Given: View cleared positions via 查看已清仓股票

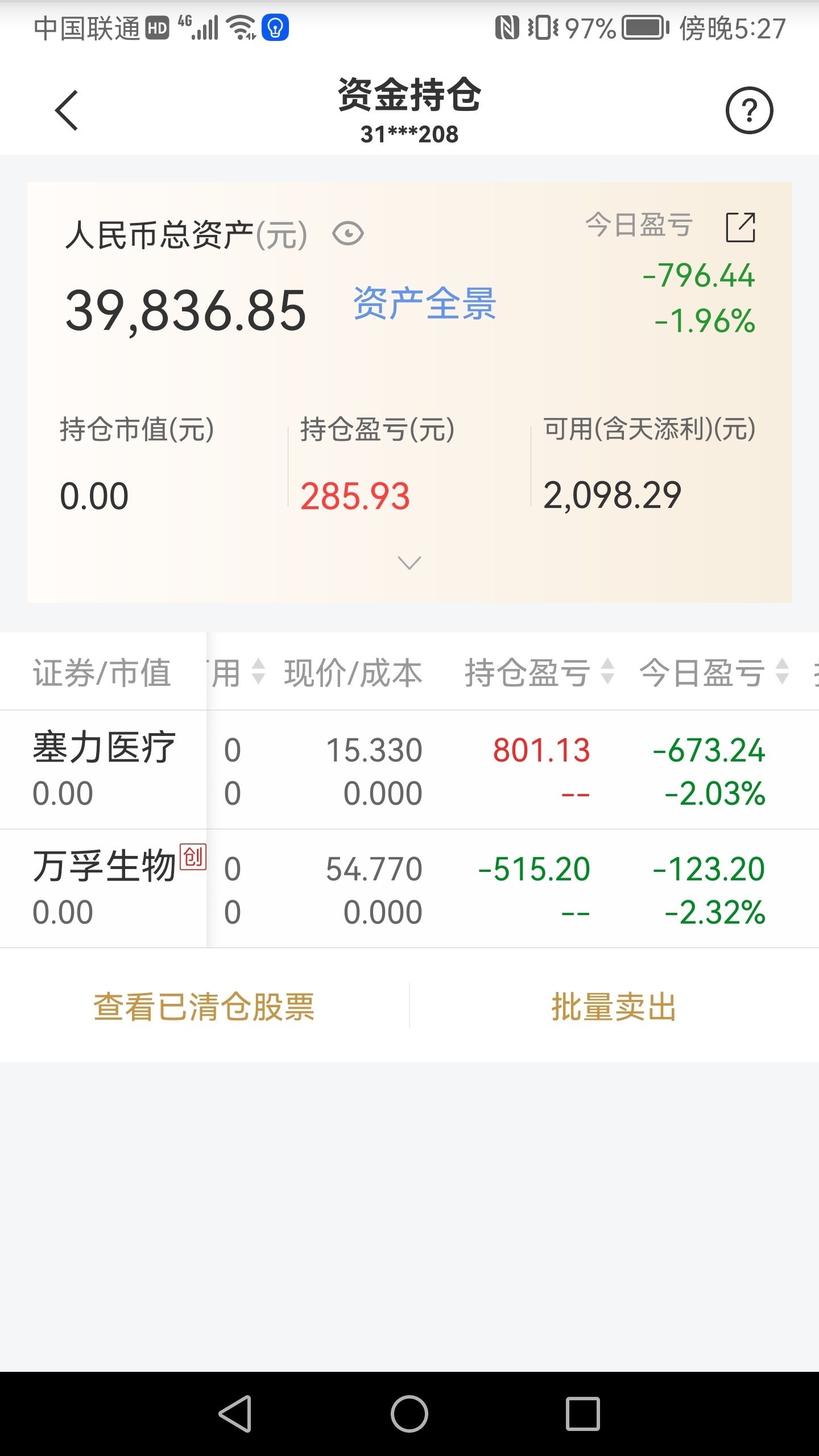Looking at the screenshot, I should click(x=204, y=1006).
